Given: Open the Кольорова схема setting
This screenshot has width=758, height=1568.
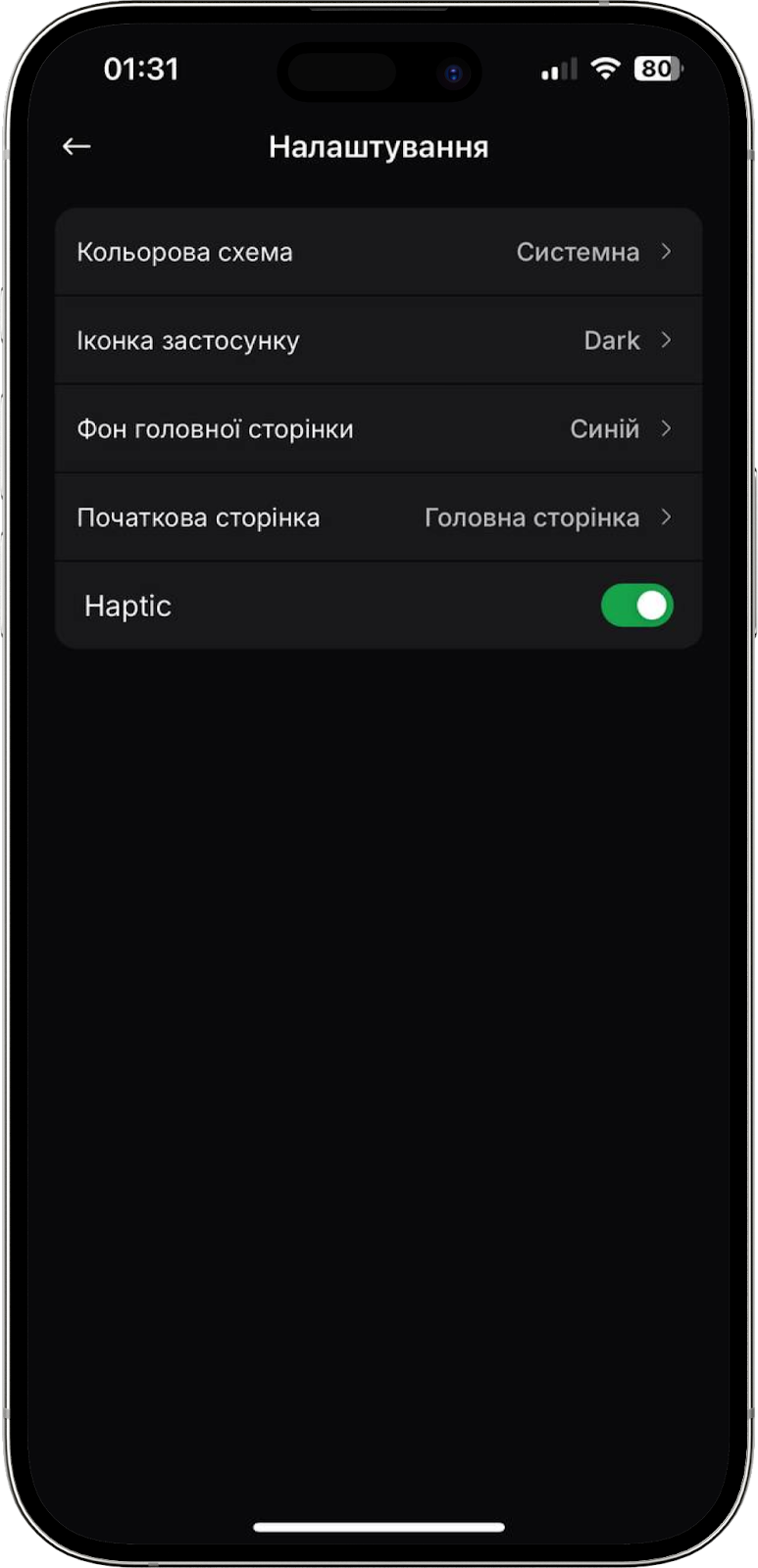Looking at the screenshot, I should [378, 252].
